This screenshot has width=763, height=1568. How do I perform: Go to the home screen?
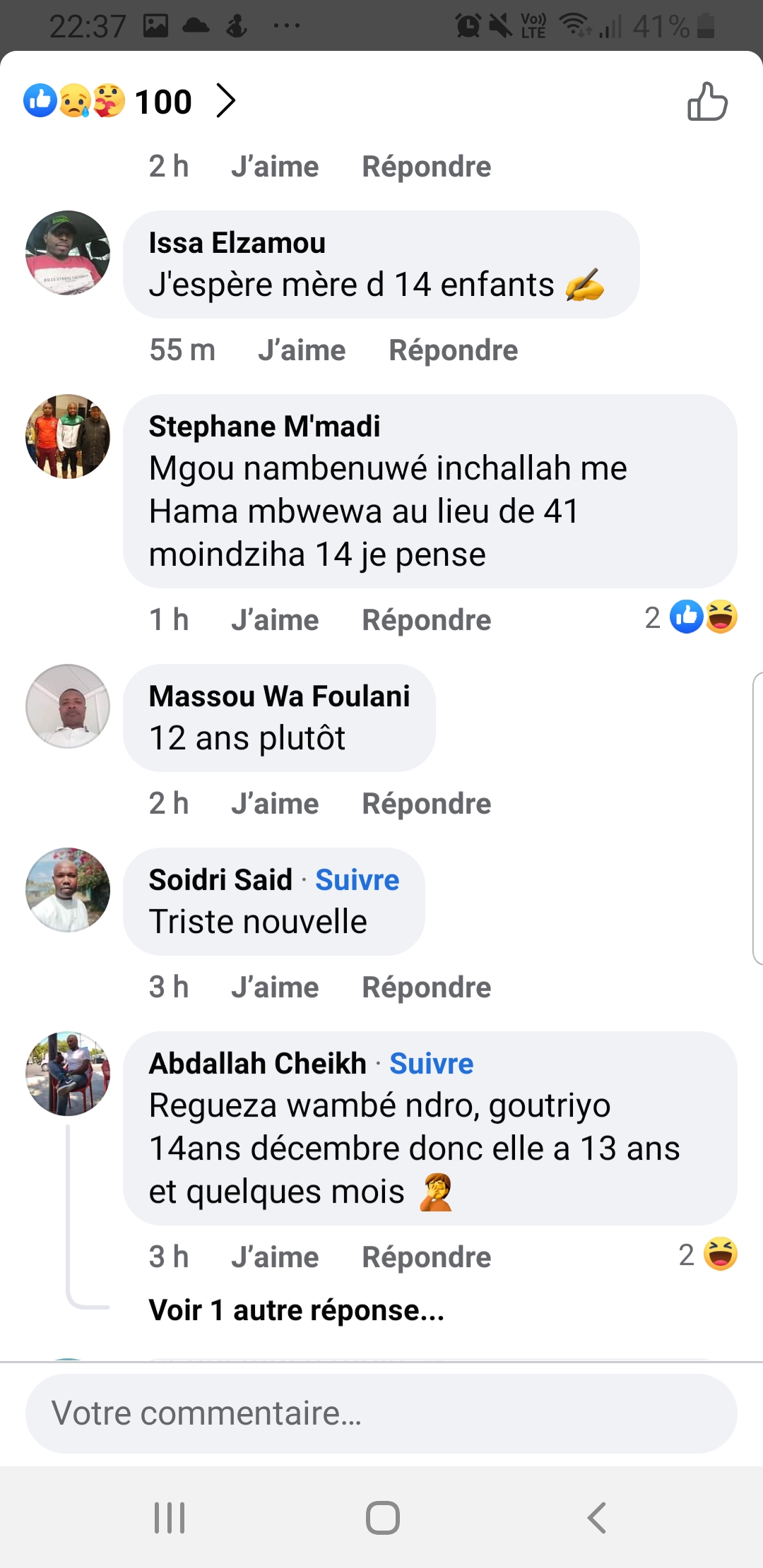tap(382, 1517)
